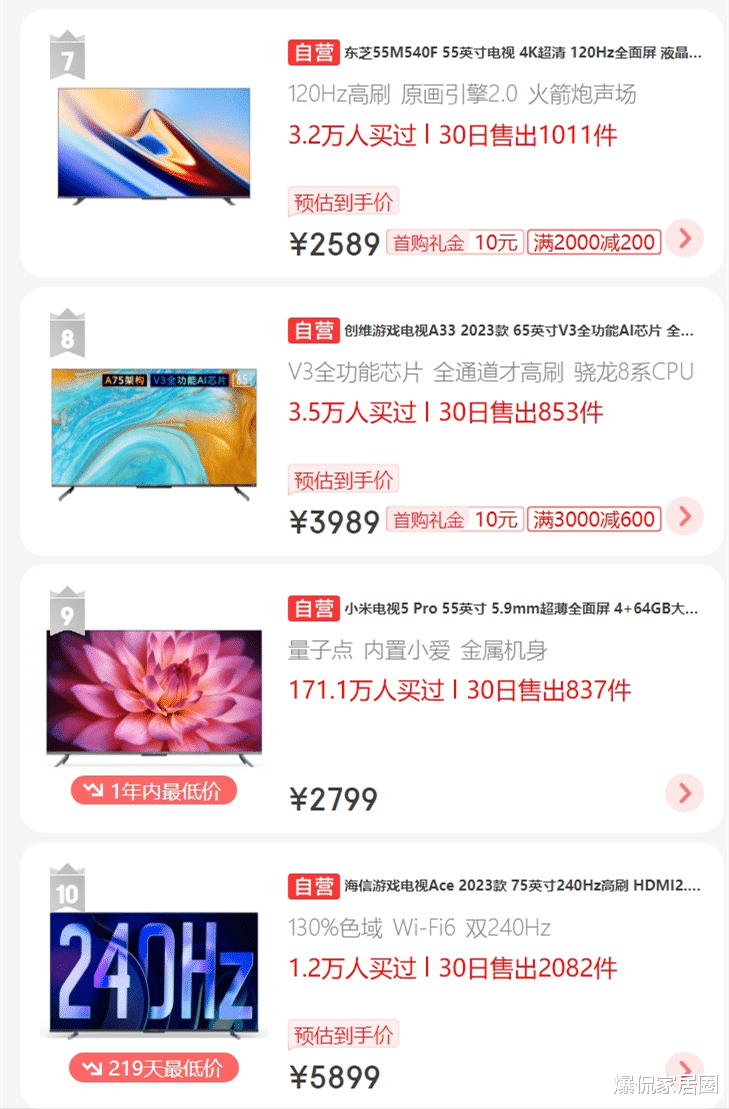Select the 首购礼金 10元 tag under 东芝 TV

[x=455, y=242]
